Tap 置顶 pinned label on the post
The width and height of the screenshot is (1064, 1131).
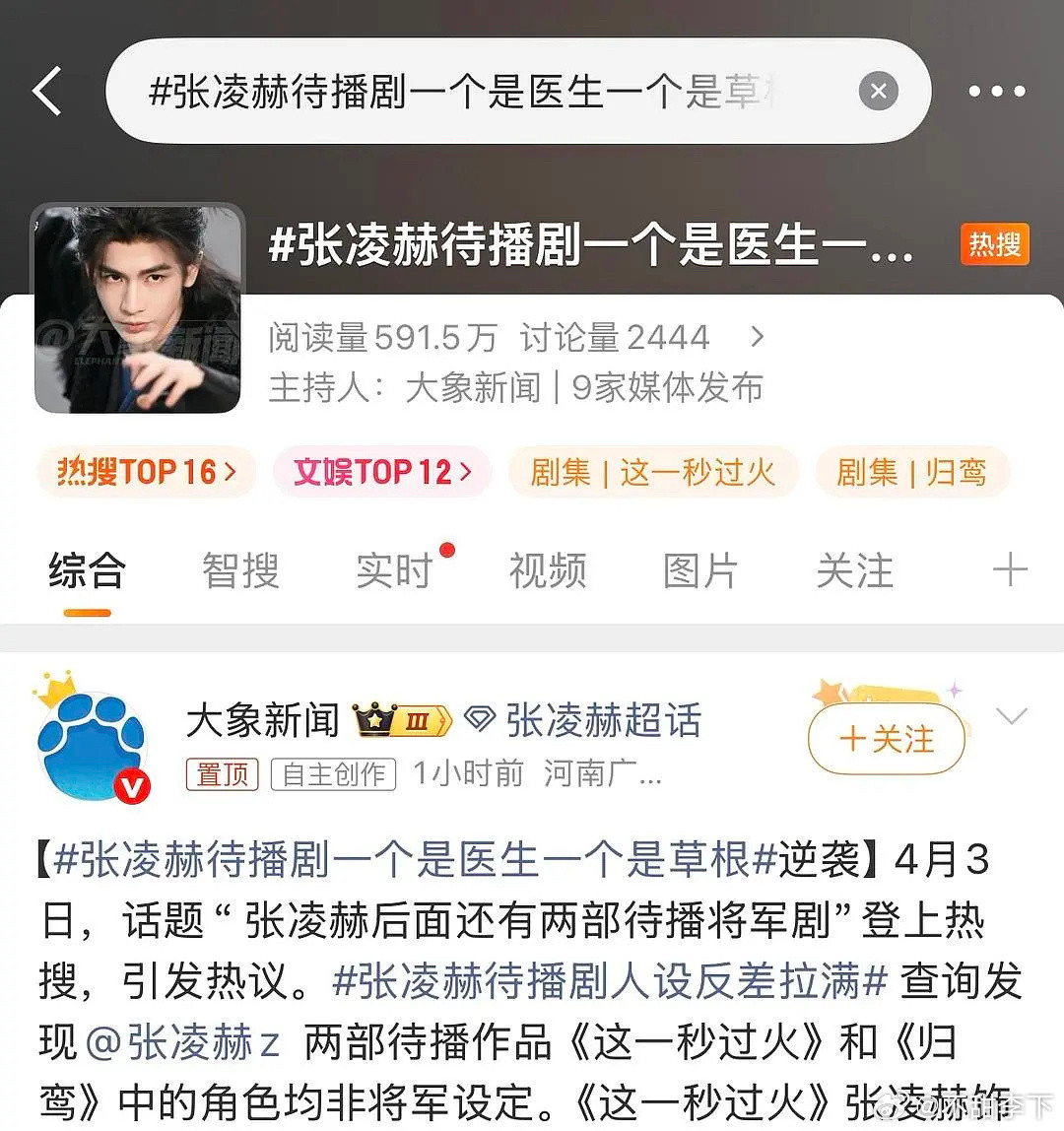point(221,775)
